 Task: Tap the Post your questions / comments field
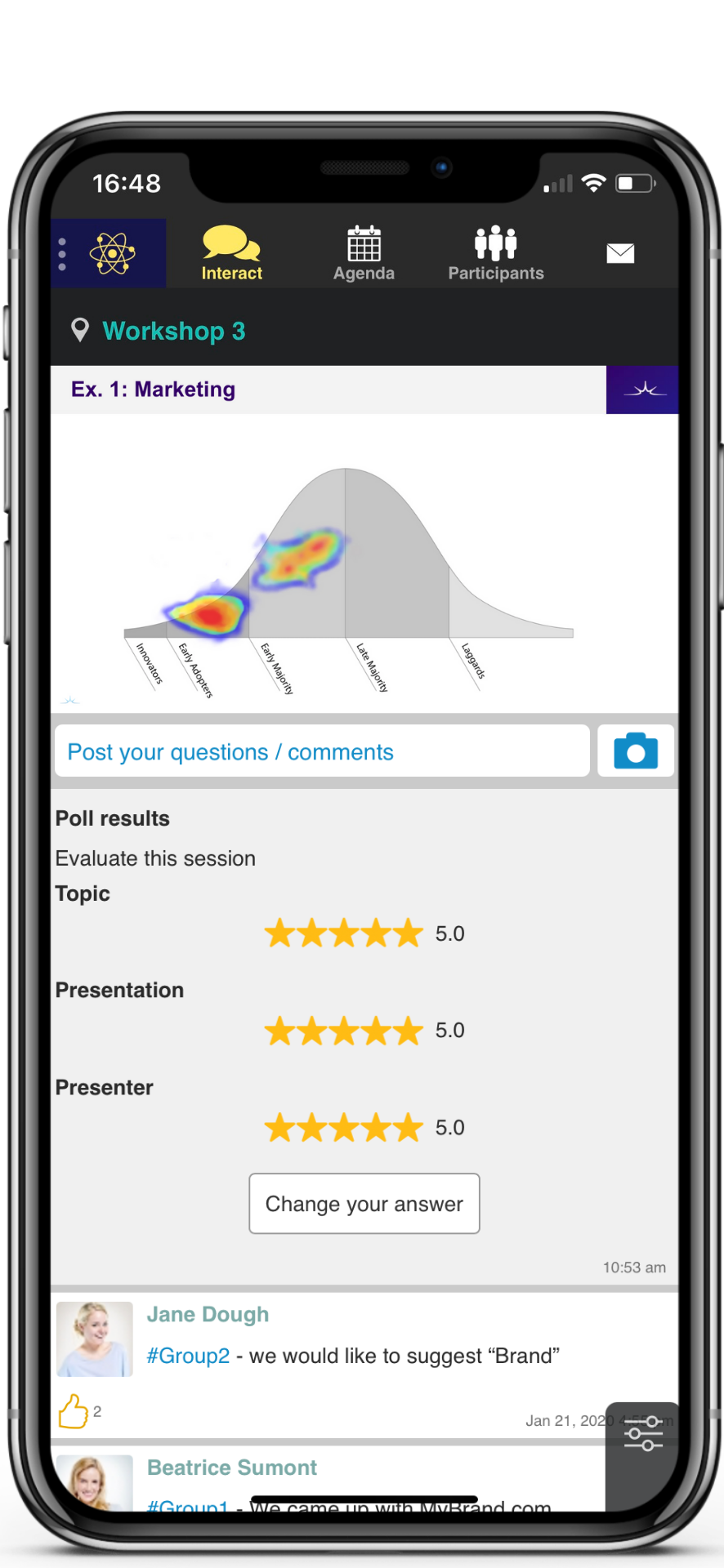coord(322,751)
